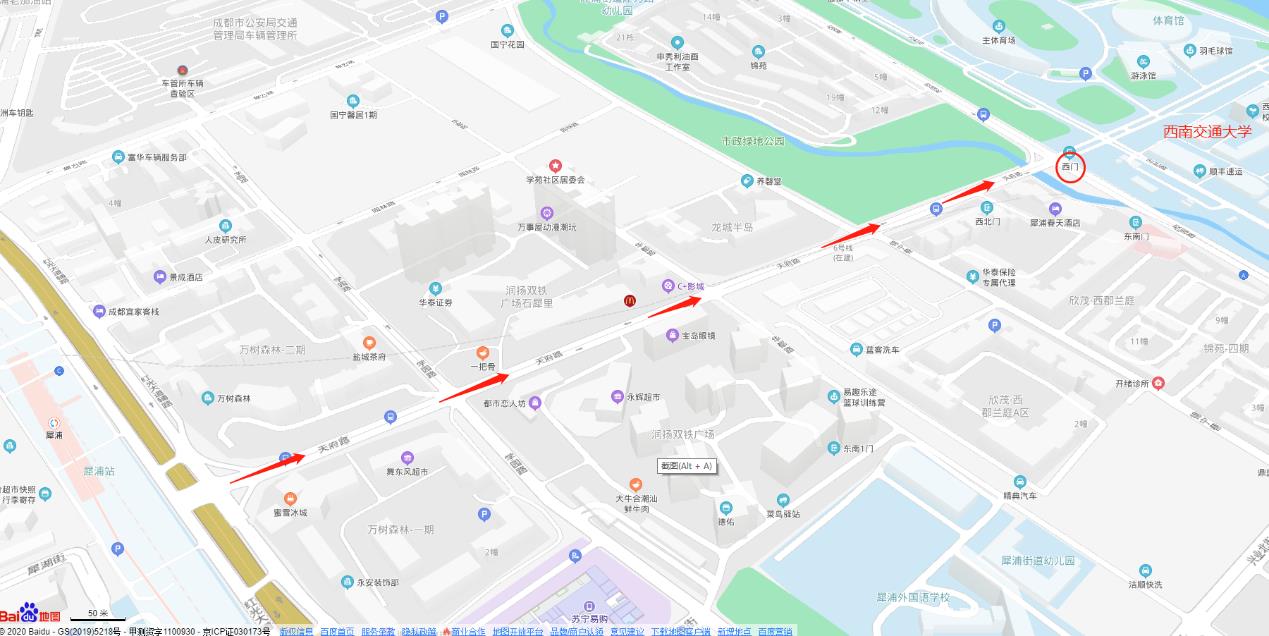Select the 万事屋动漫潮玩 map marker
The height and width of the screenshot is (636, 1269).
tap(546, 213)
